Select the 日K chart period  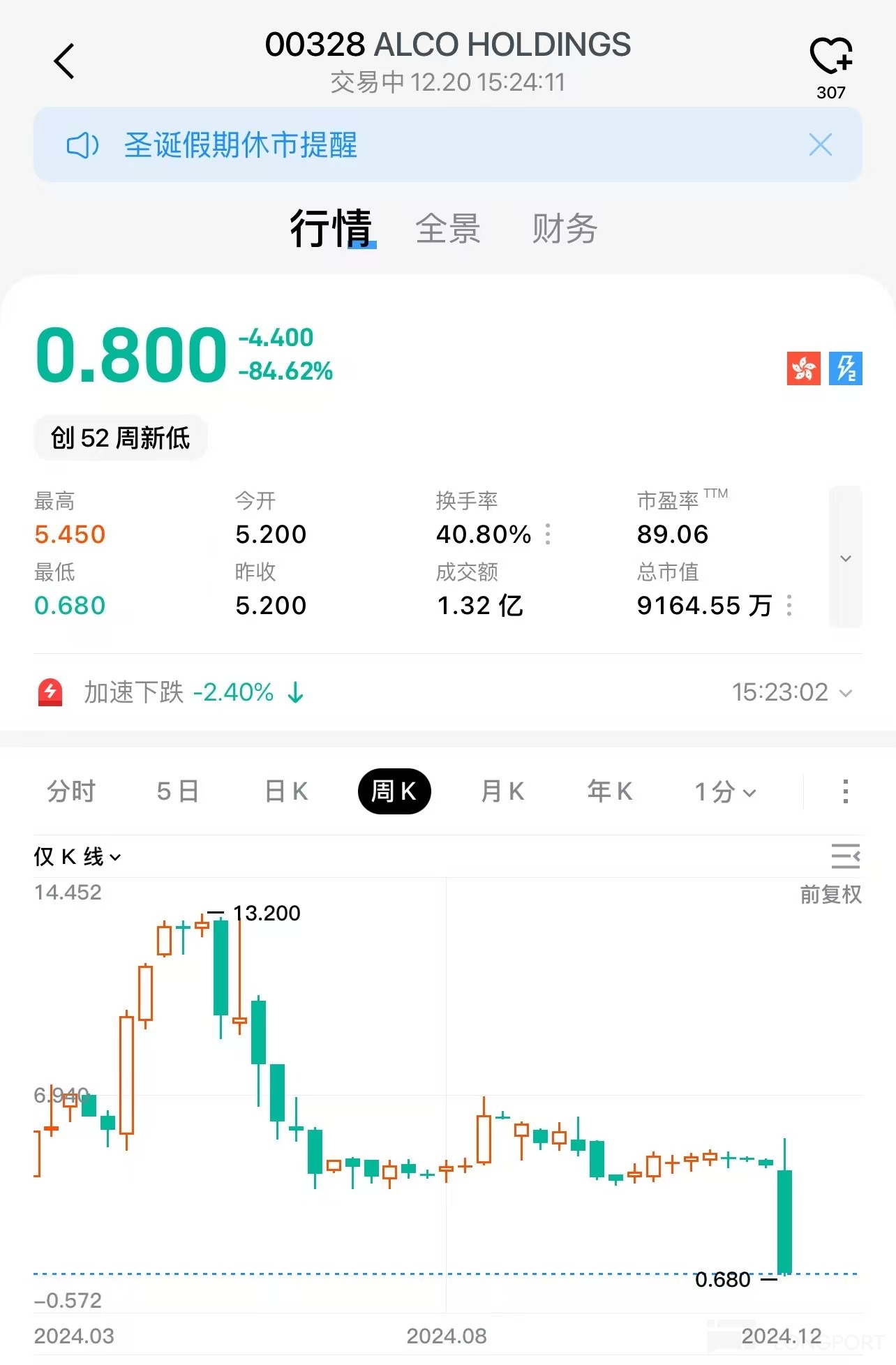[x=286, y=791]
